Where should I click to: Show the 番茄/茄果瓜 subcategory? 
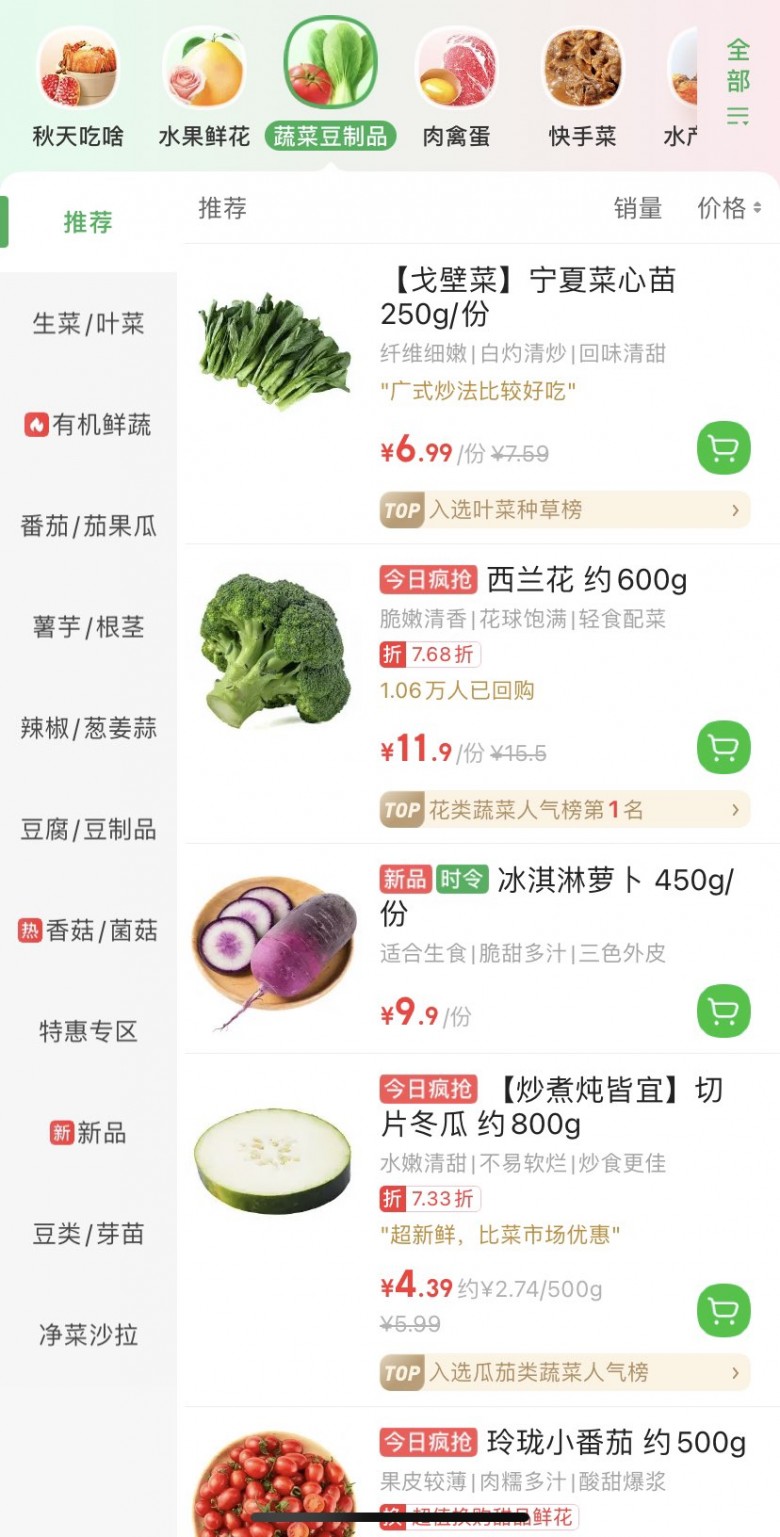coord(88,526)
